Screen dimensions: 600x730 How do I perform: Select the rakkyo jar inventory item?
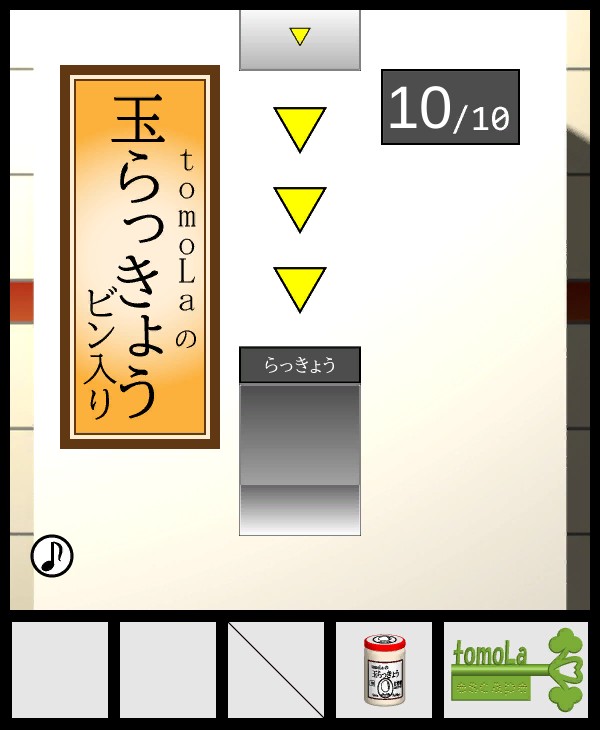pyautogui.click(x=384, y=670)
